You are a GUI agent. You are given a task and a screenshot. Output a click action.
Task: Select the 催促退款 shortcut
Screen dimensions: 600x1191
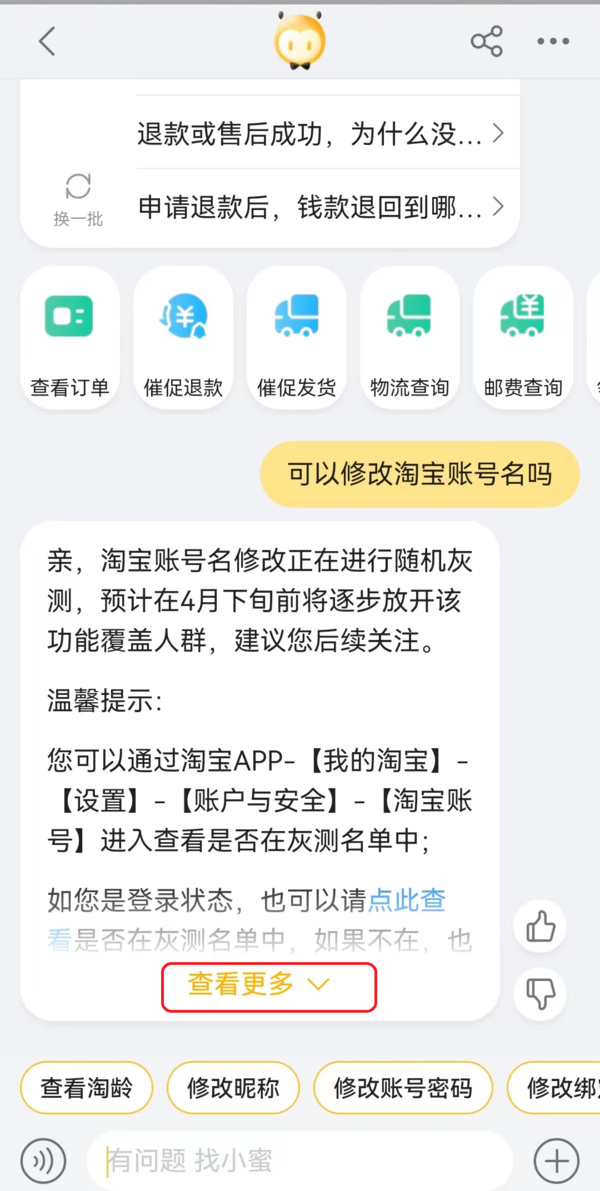[x=183, y=338]
